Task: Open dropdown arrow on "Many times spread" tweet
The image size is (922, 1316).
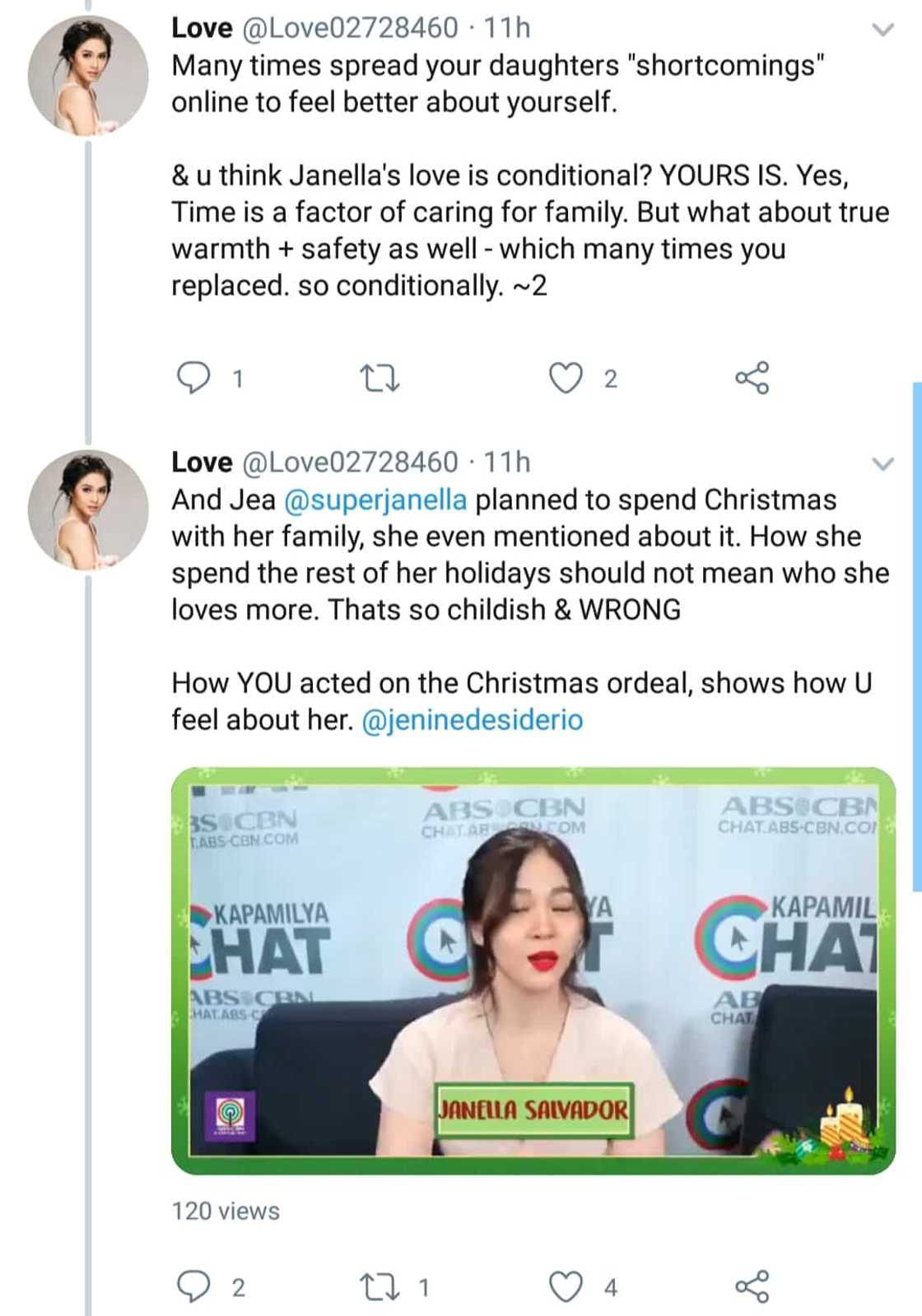Action: [x=882, y=30]
